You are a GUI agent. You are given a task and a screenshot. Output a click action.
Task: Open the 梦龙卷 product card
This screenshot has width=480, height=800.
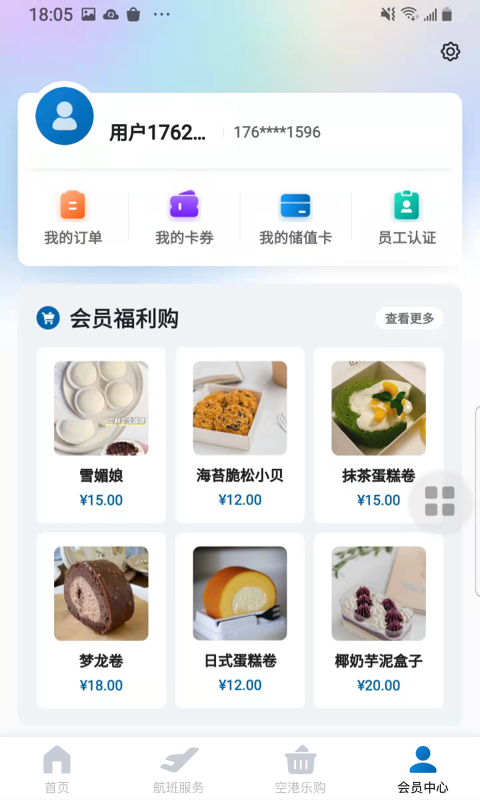click(x=101, y=620)
